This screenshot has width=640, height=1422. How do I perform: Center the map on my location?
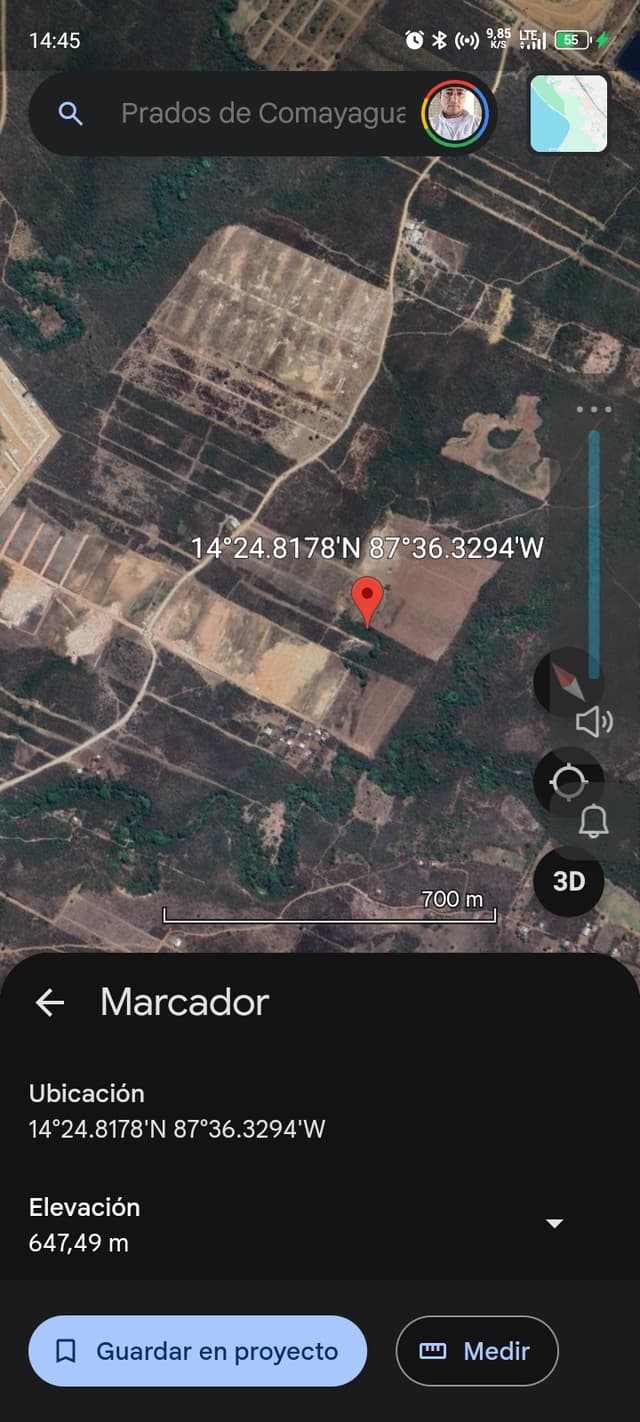[x=568, y=783]
